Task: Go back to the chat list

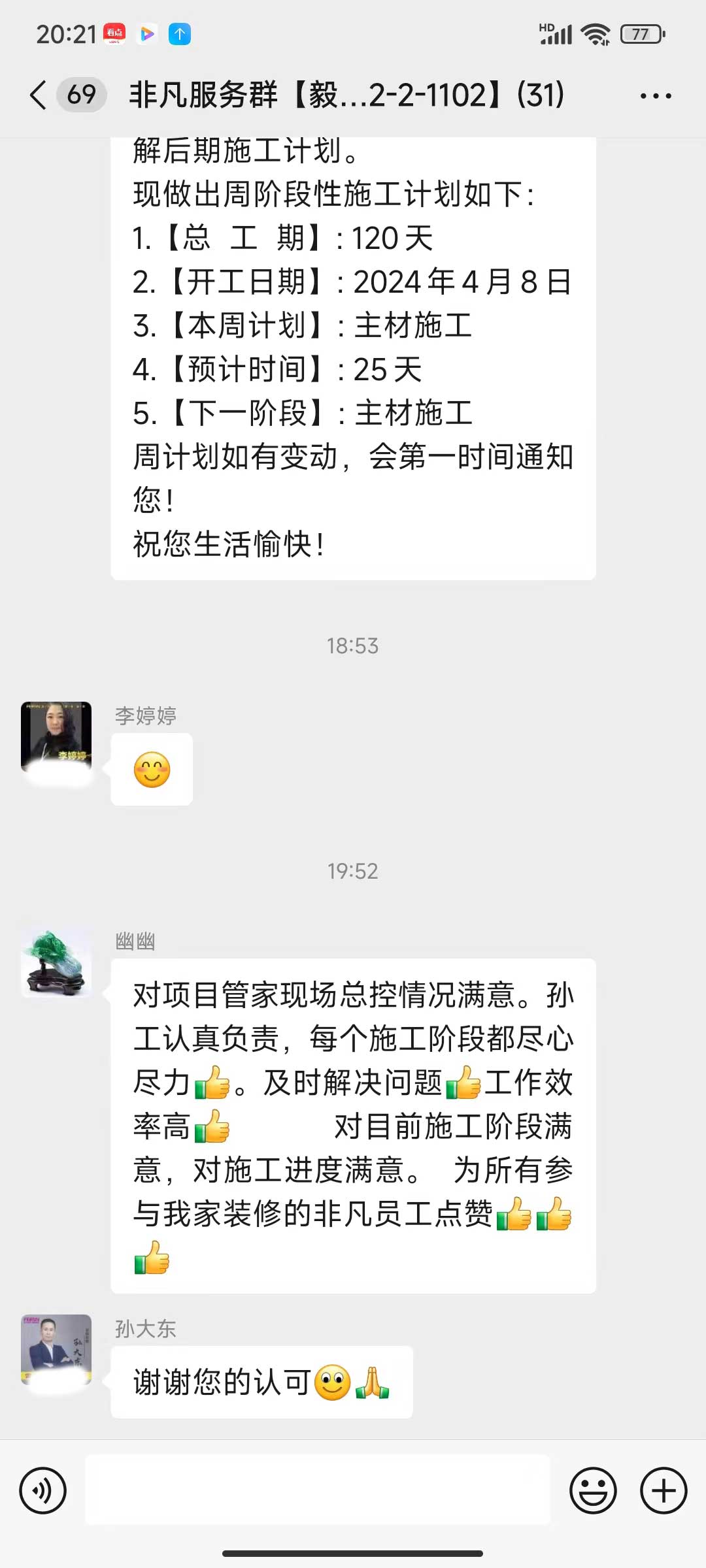Action: pos(38,95)
